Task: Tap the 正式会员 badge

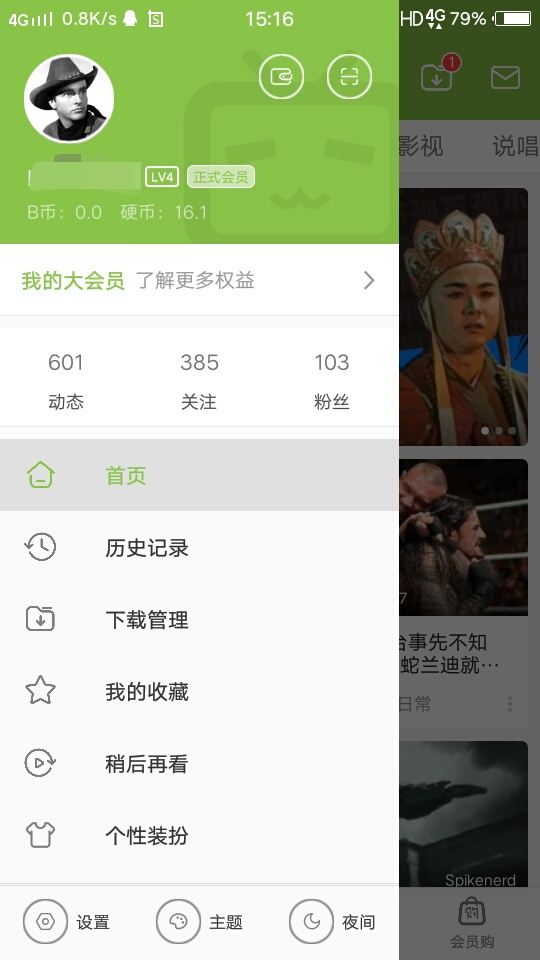Action: click(220, 177)
